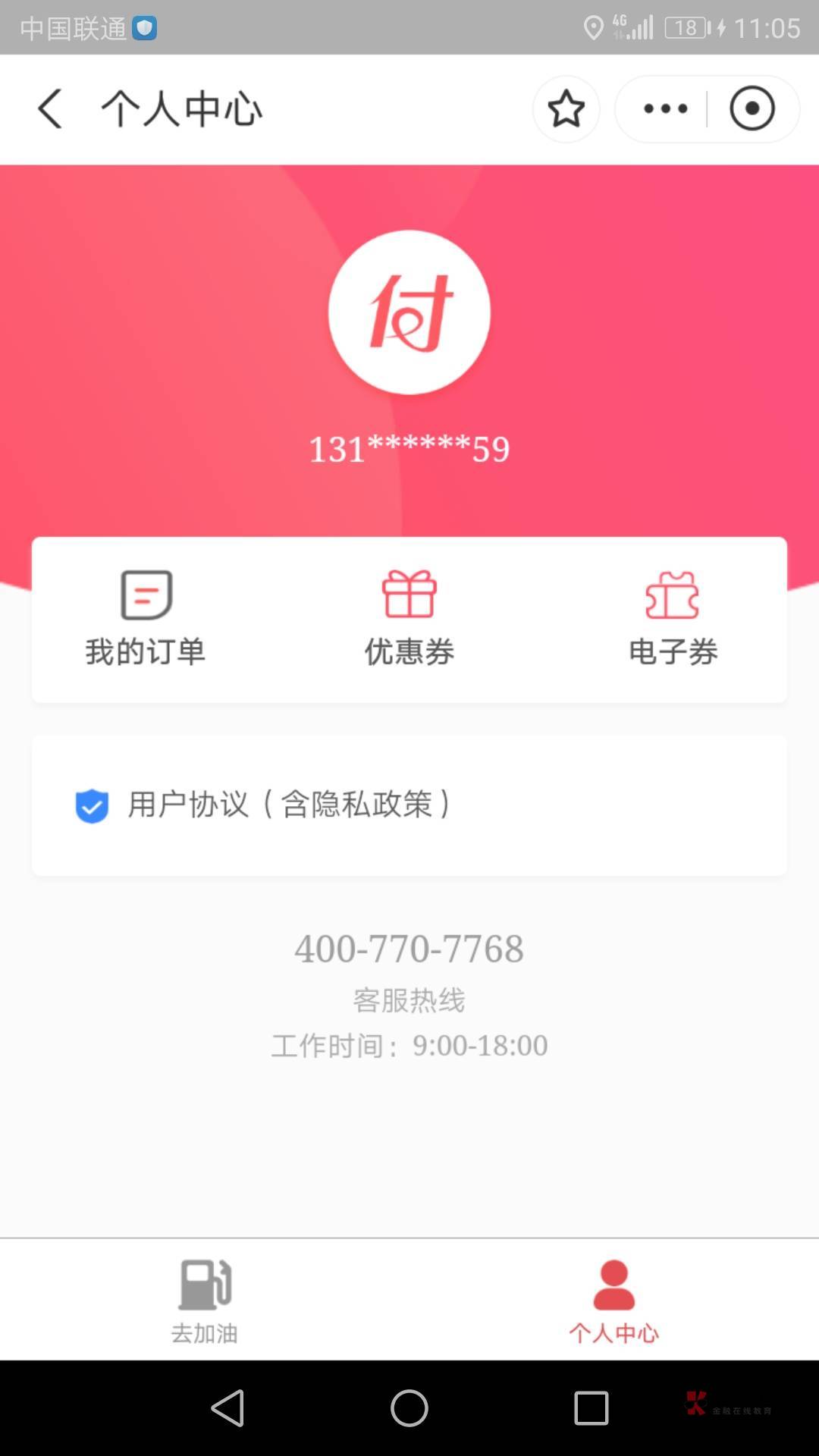Open 用户协议(含隐私政策) row

tap(409, 805)
